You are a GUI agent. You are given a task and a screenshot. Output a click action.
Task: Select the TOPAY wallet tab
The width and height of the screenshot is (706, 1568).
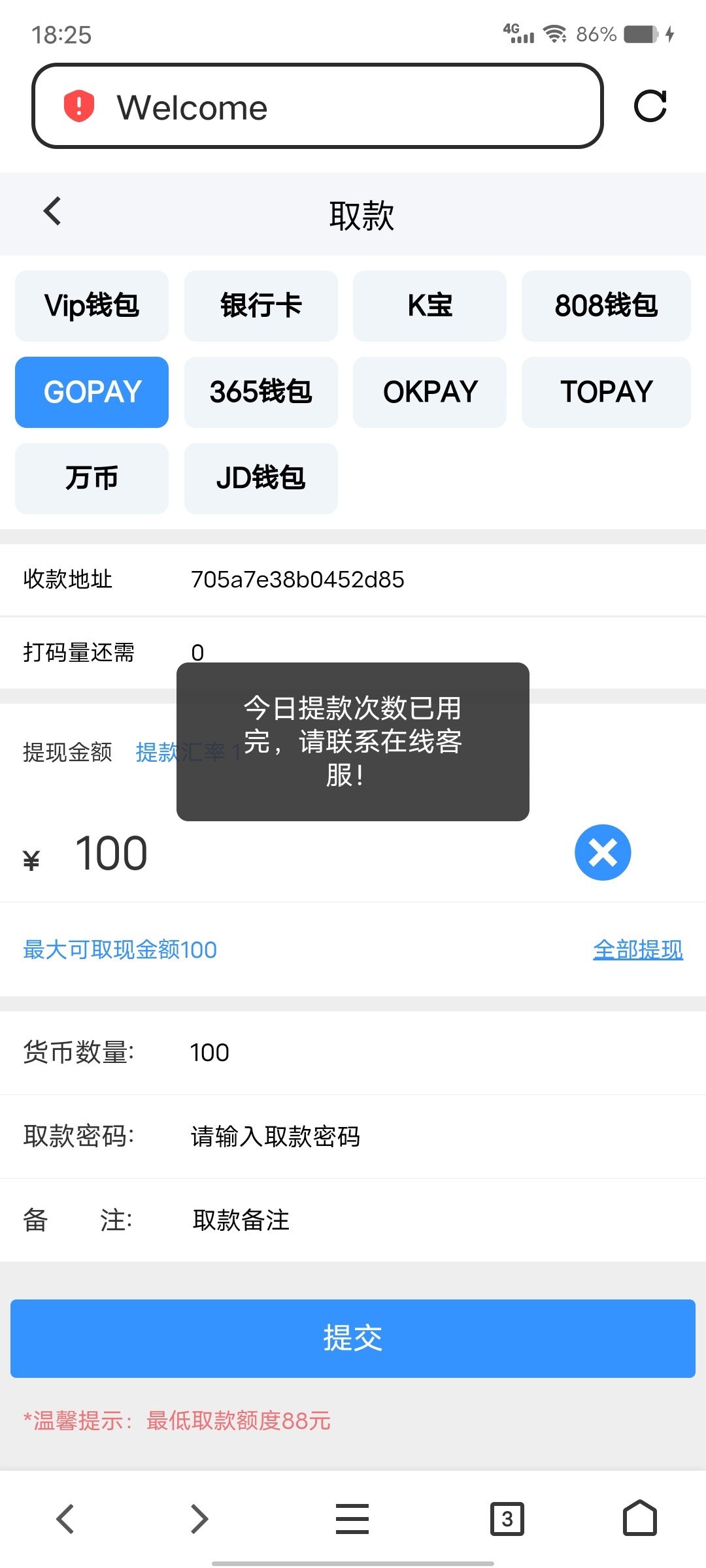coord(606,391)
